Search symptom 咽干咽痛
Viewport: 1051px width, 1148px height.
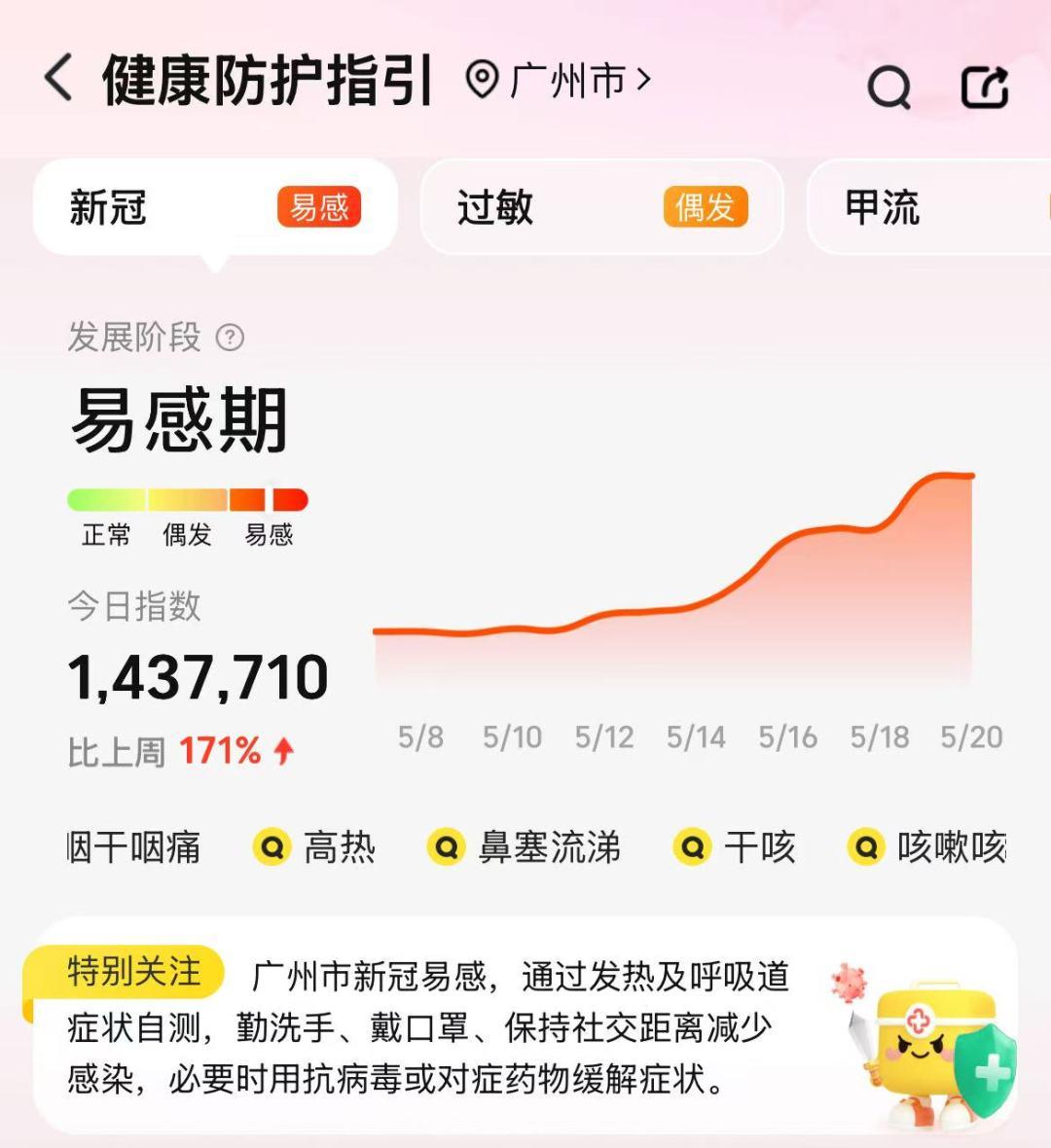[x=134, y=847]
